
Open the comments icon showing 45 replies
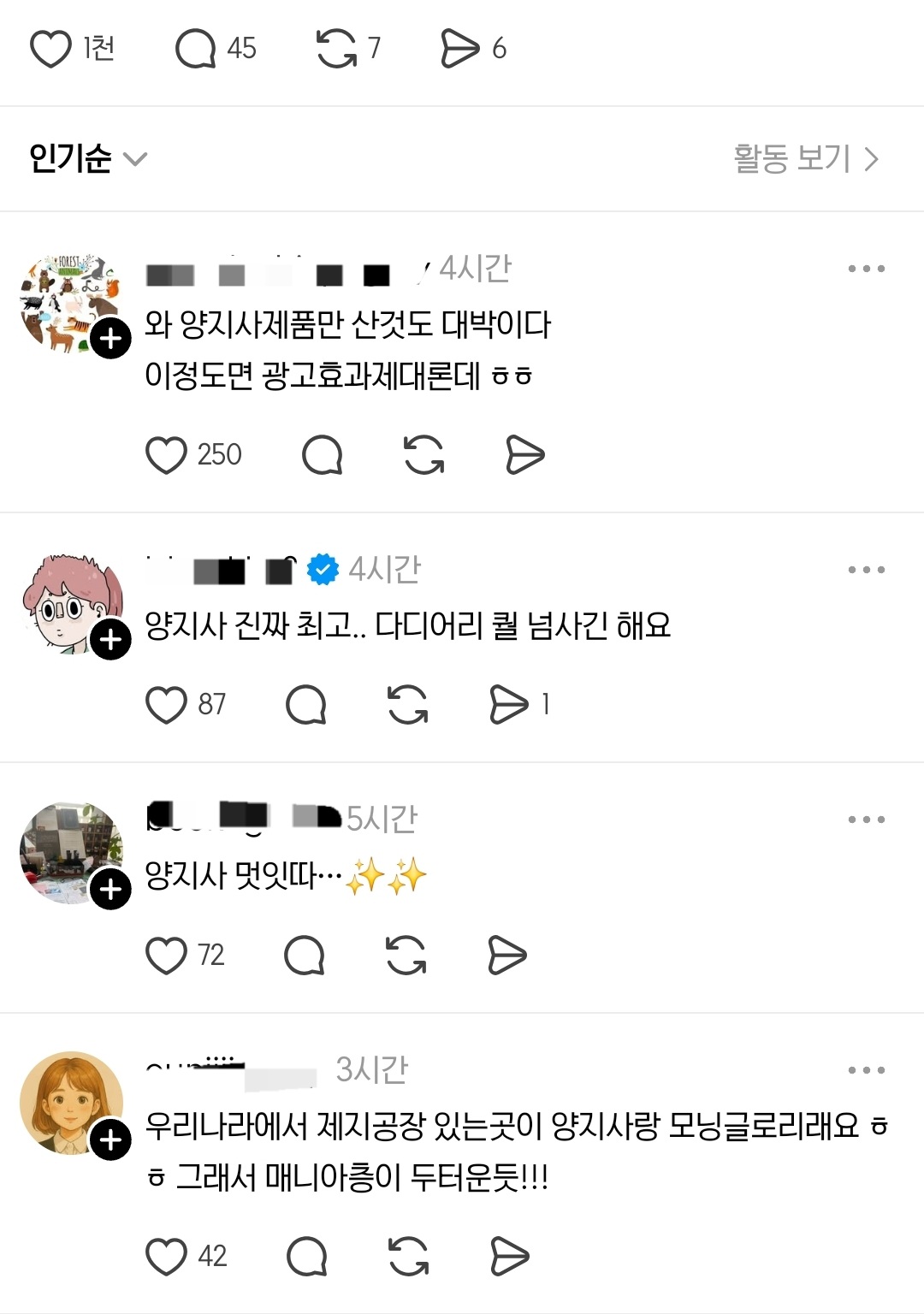coord(198,49)
